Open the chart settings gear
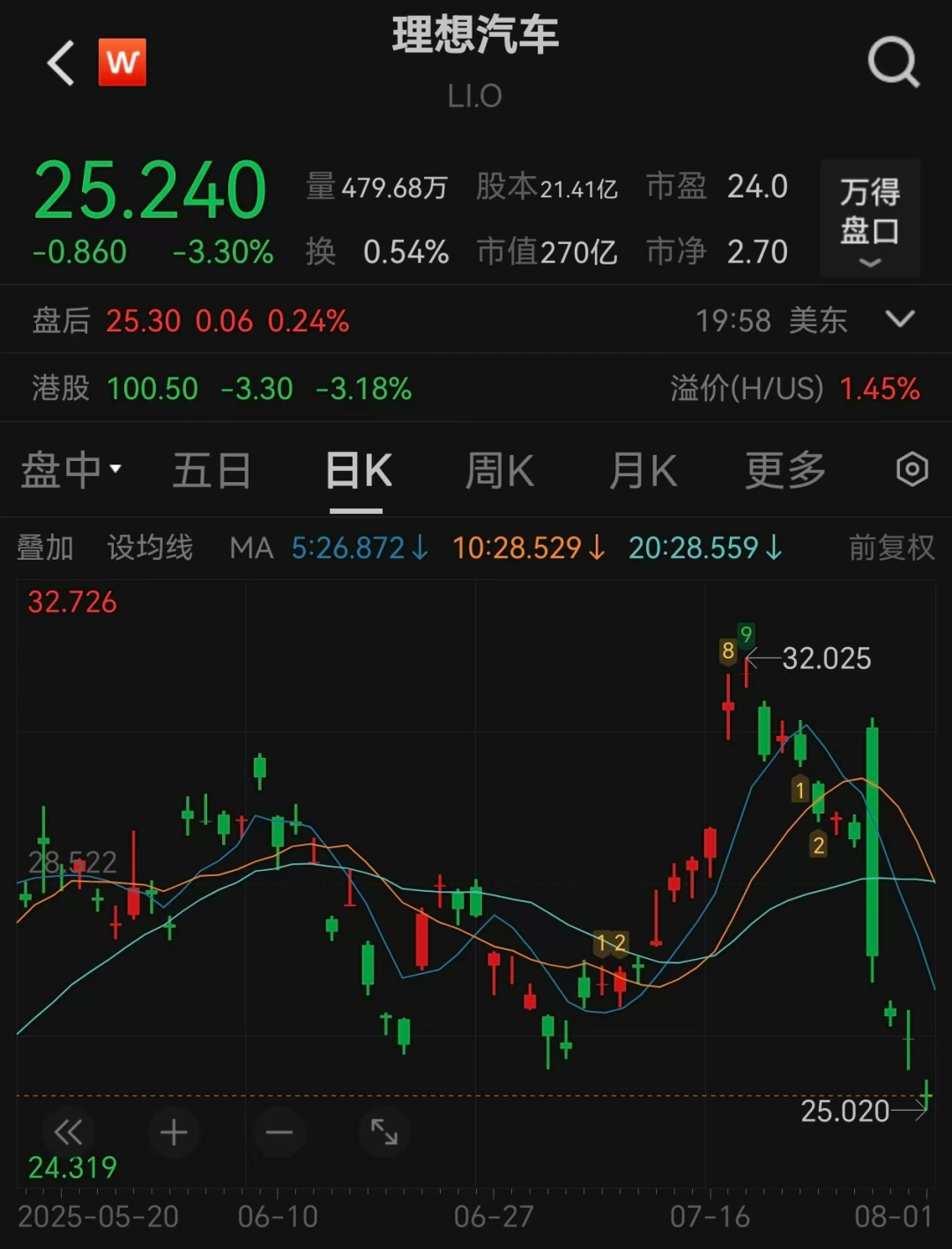The image size is (952, 1249). point(913,470)
